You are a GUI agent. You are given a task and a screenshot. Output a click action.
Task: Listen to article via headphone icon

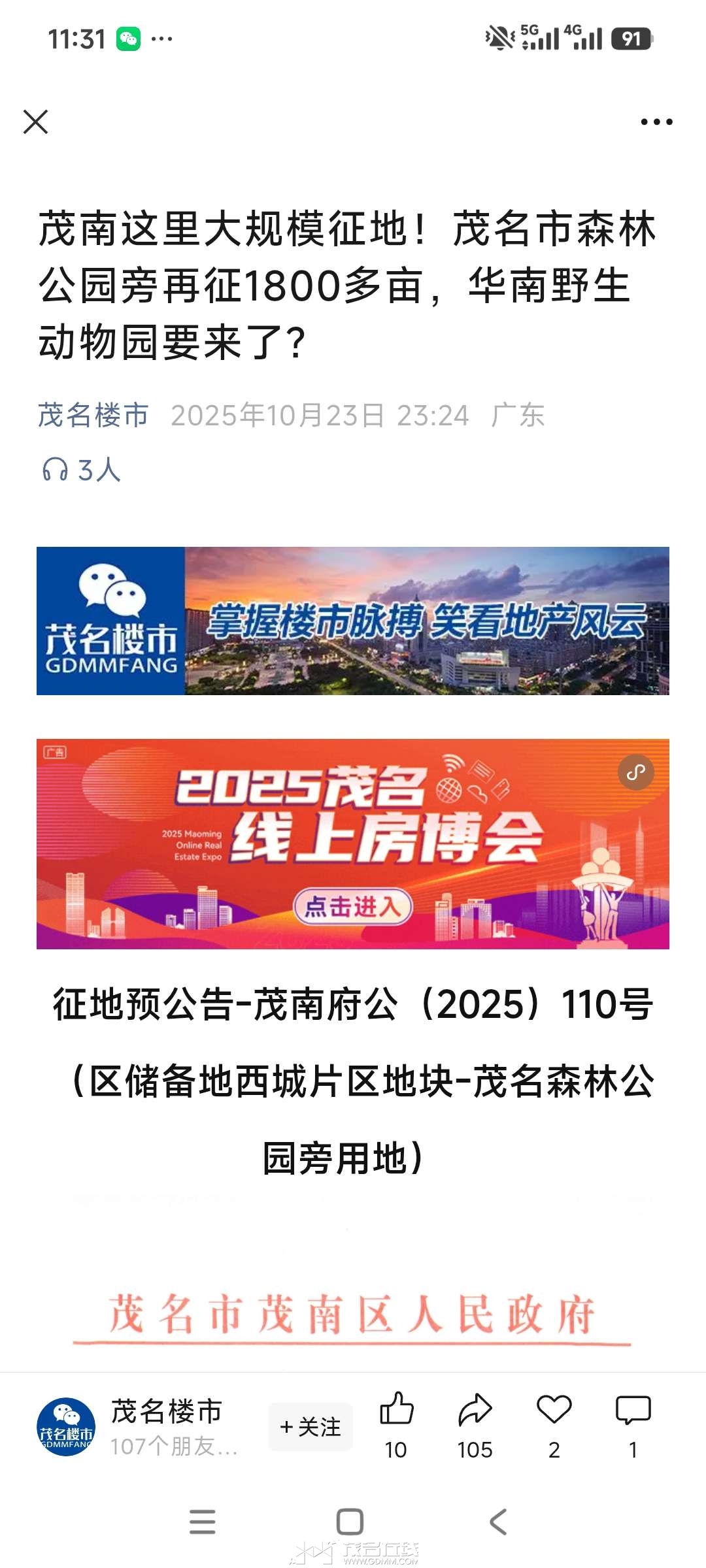56,469
